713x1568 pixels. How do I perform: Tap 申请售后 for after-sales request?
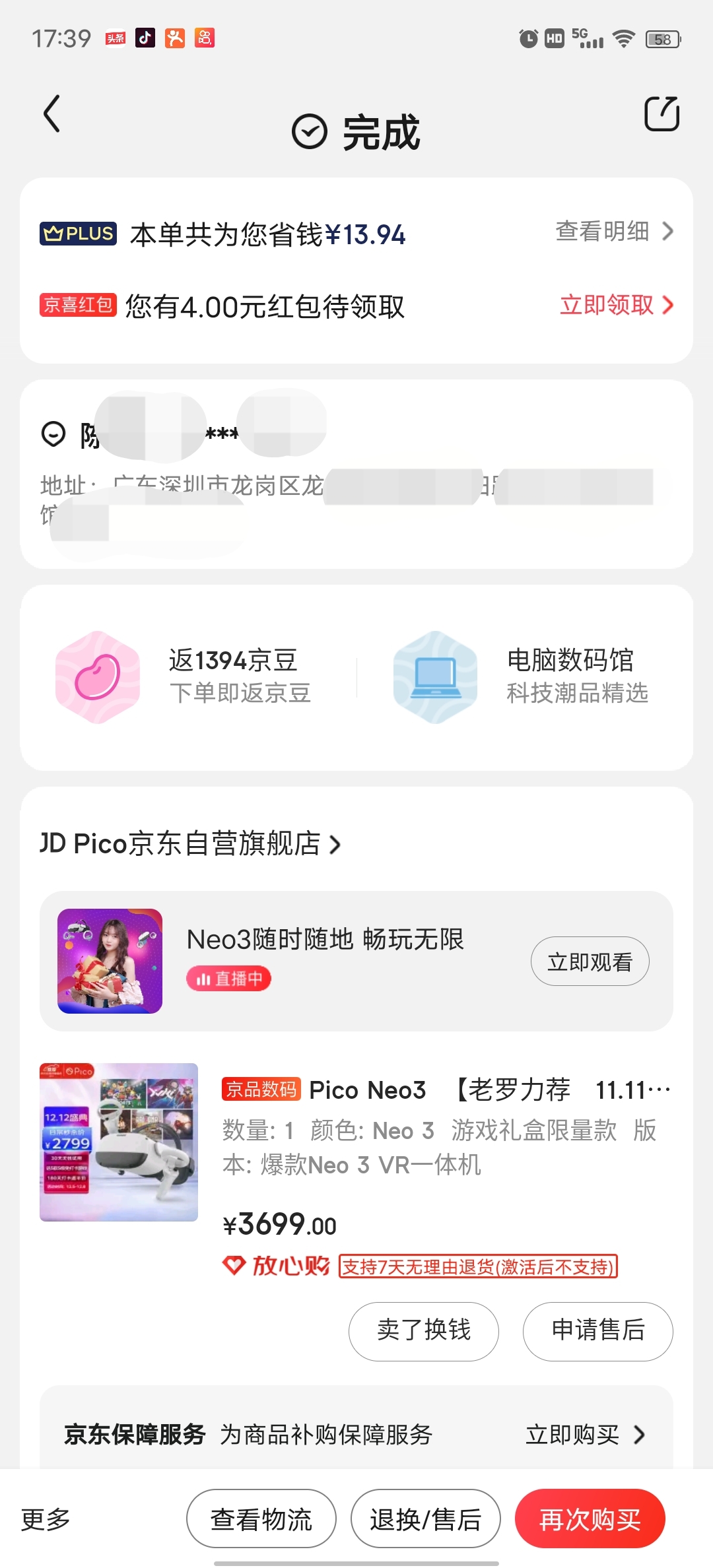pos(597,1330)
